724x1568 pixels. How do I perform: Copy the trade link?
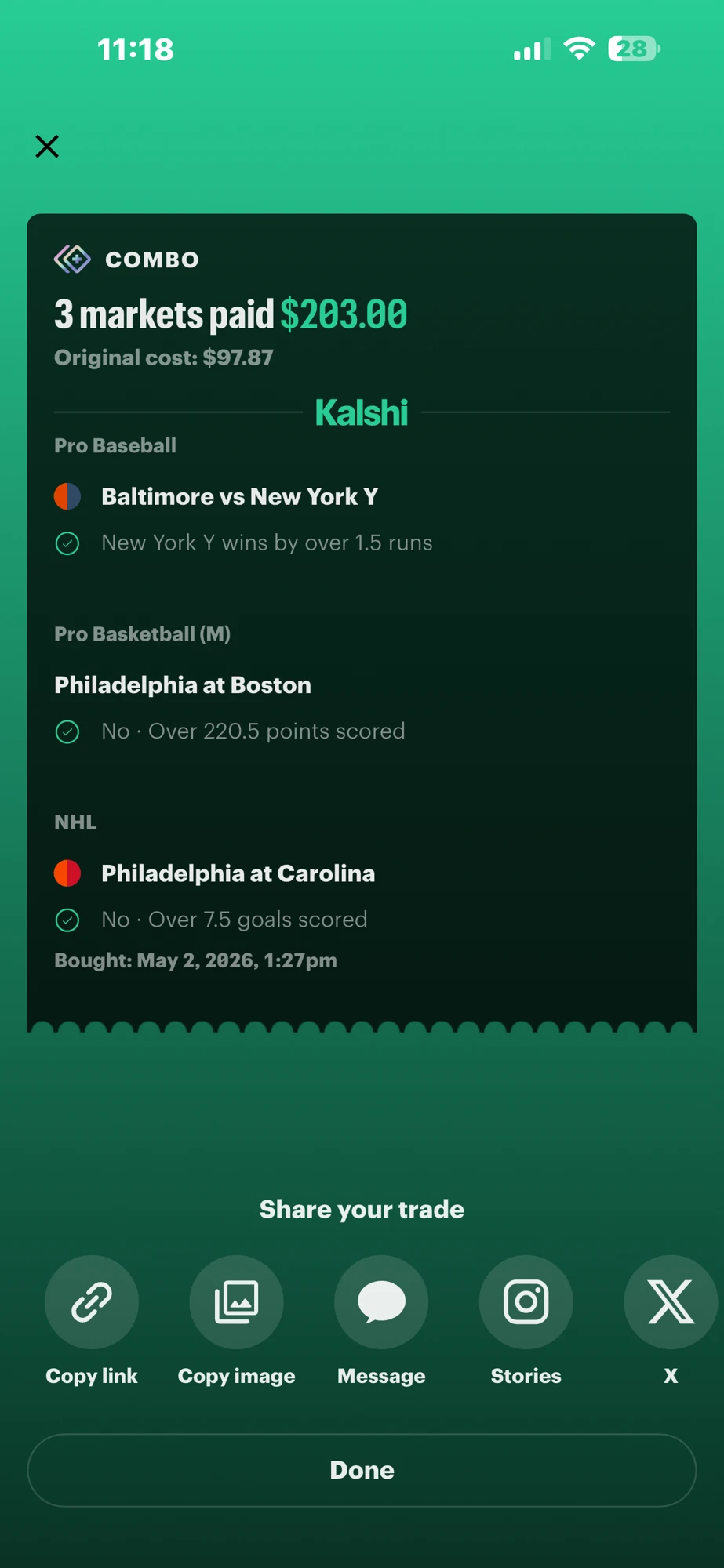92,1302
